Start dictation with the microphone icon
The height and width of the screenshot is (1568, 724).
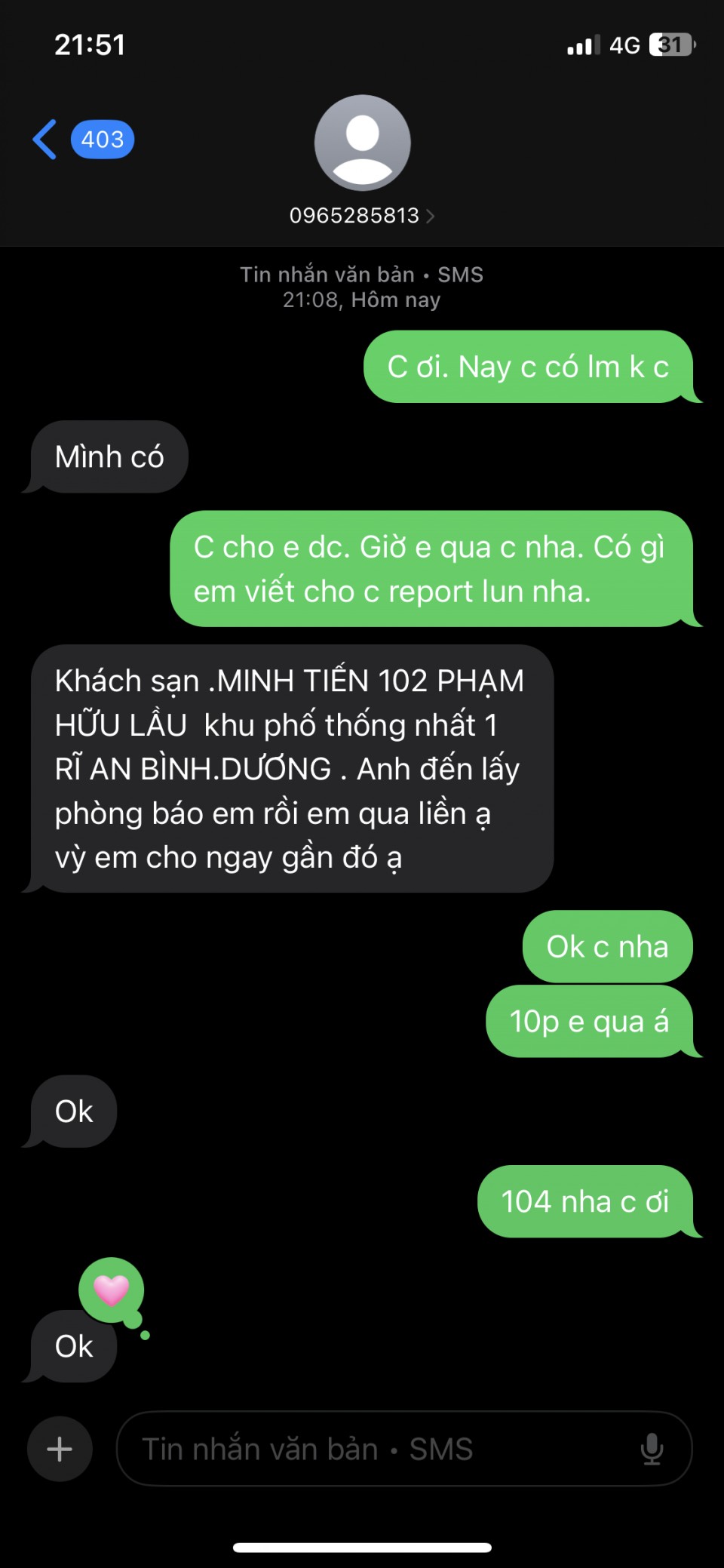tap(652, 1449)
